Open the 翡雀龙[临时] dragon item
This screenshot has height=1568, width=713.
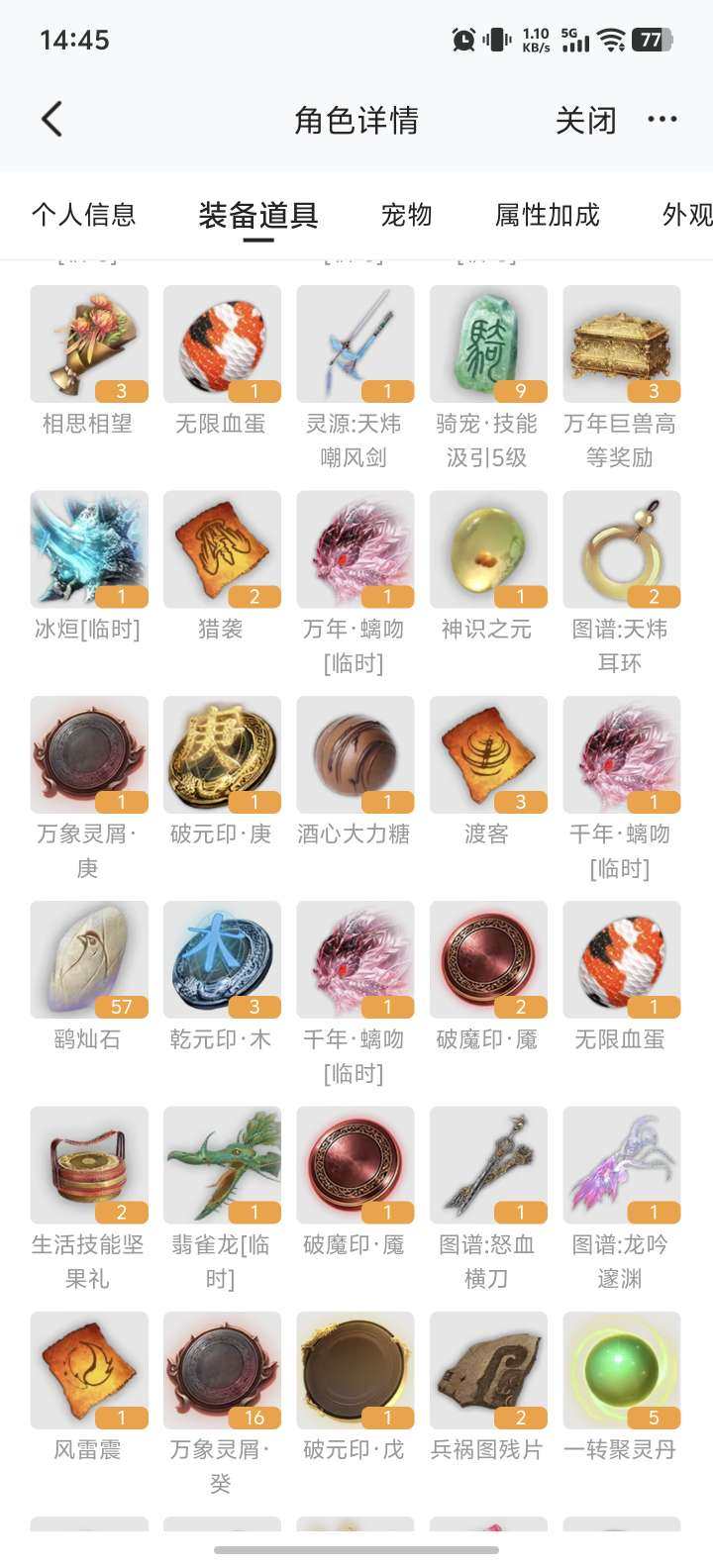pyautogui.click(x=222, y=1165)
